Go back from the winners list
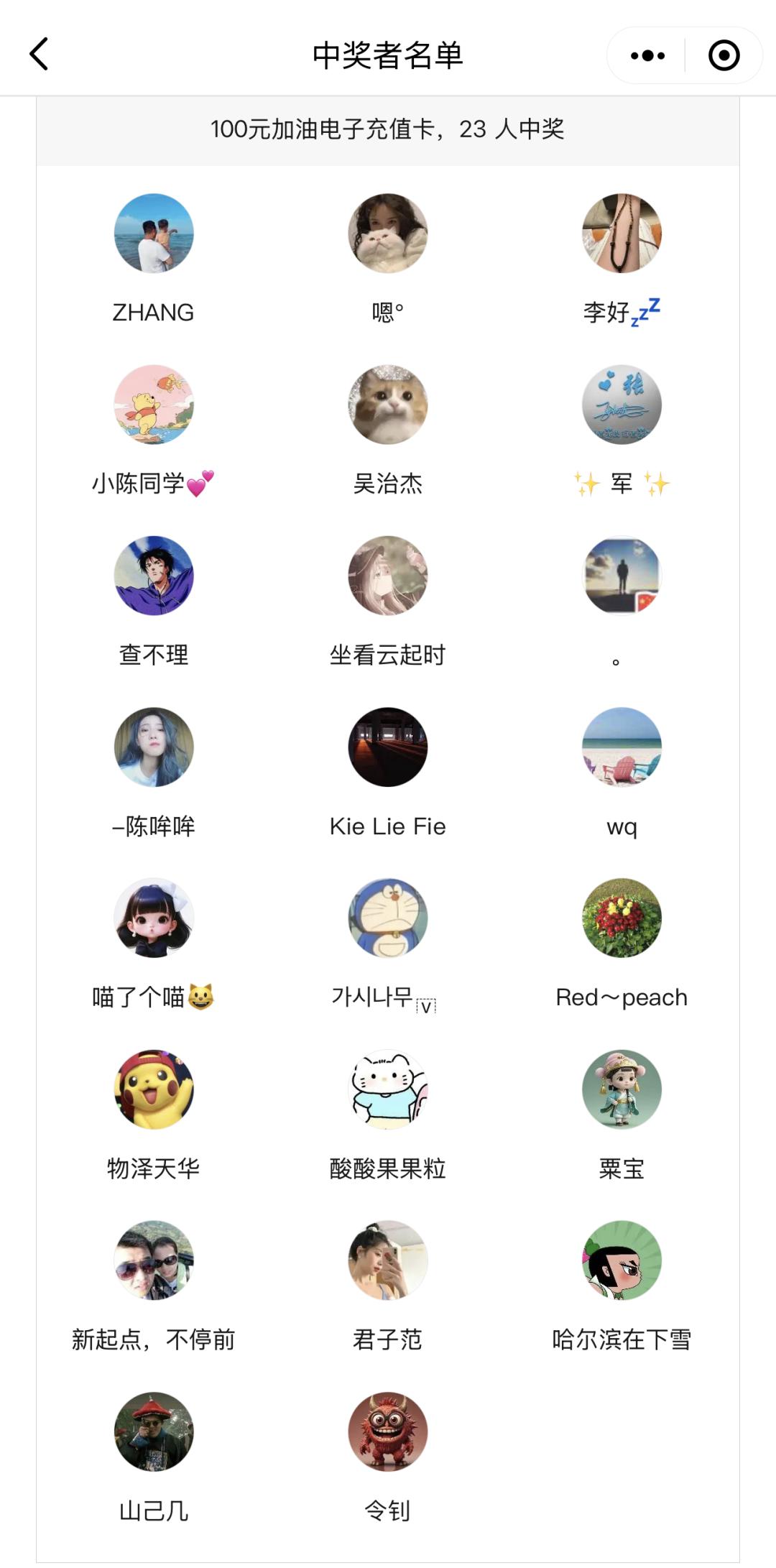776x1568 pixels. pos(40,55)
